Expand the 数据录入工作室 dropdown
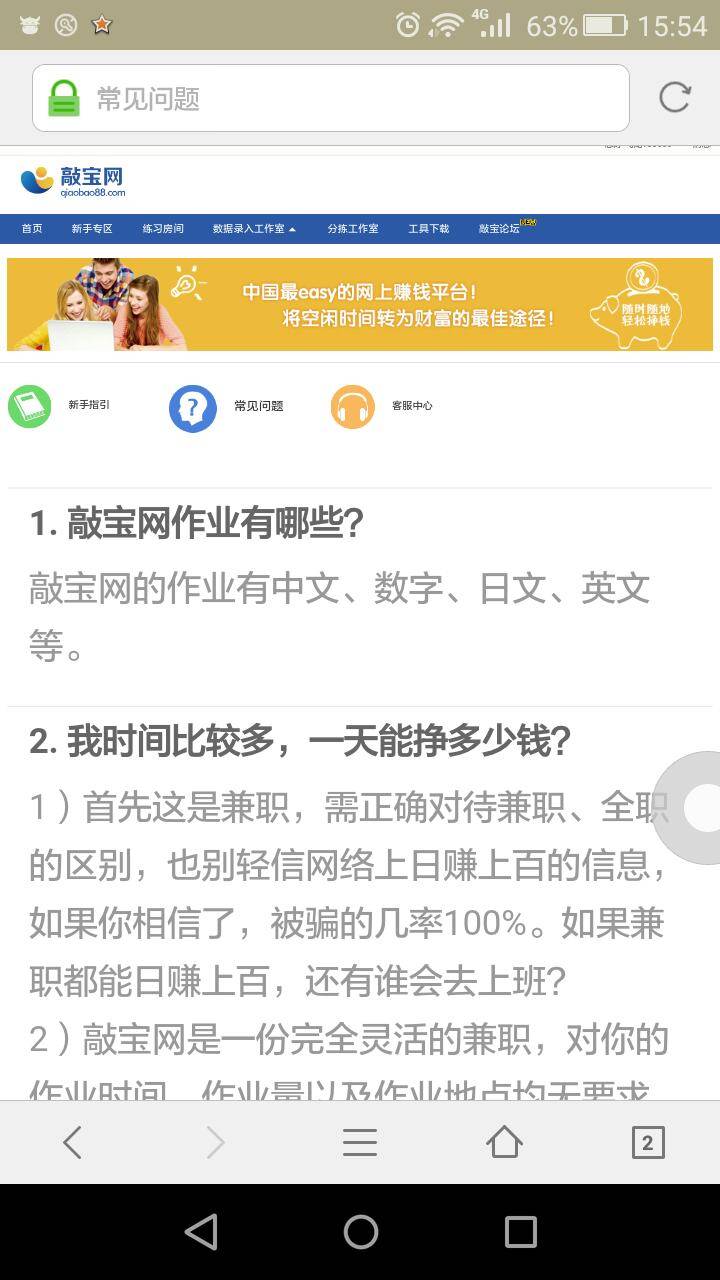Viewport: 720px width, 1280px height. point(254,228)
